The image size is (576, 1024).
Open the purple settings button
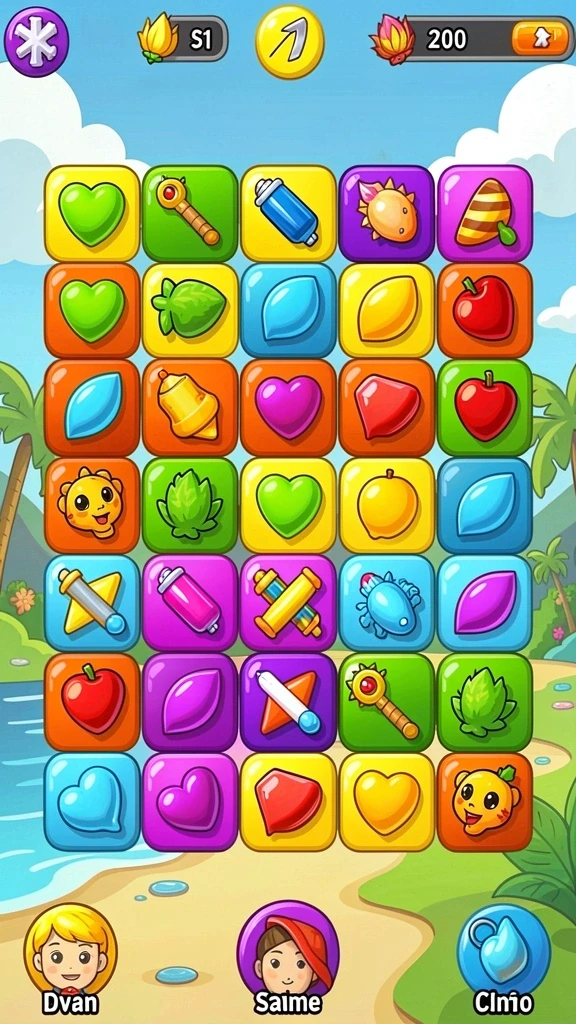click(37, 41)
